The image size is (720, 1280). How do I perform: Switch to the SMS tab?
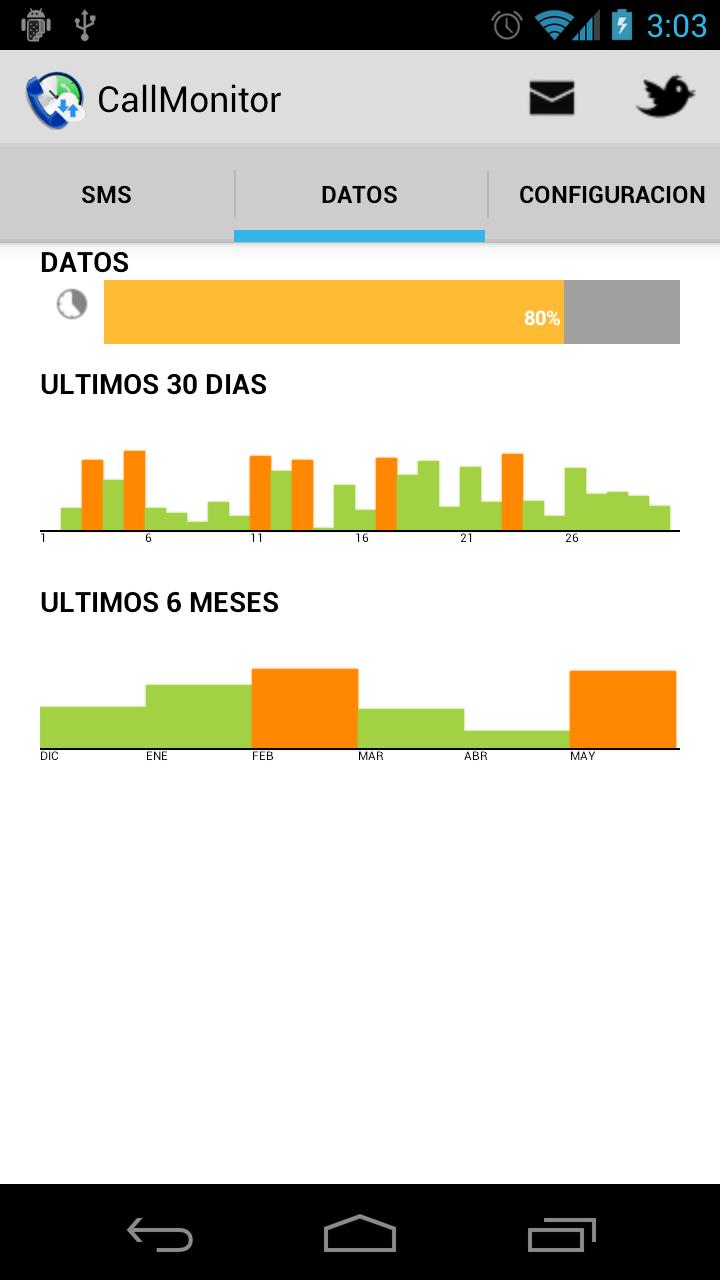[x=106, y=194]
